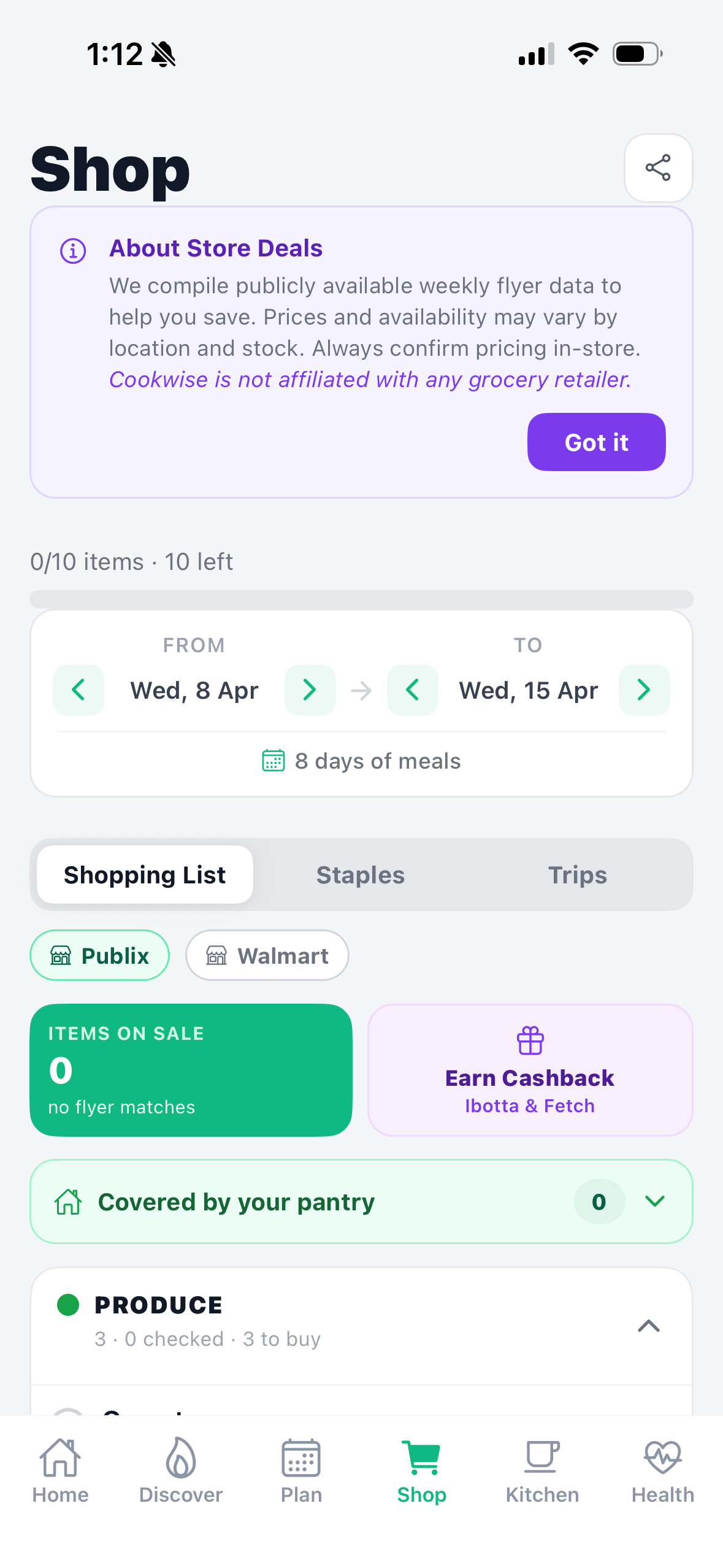Go to the Health tab
723x1568 pixels.
[662, 1470]
